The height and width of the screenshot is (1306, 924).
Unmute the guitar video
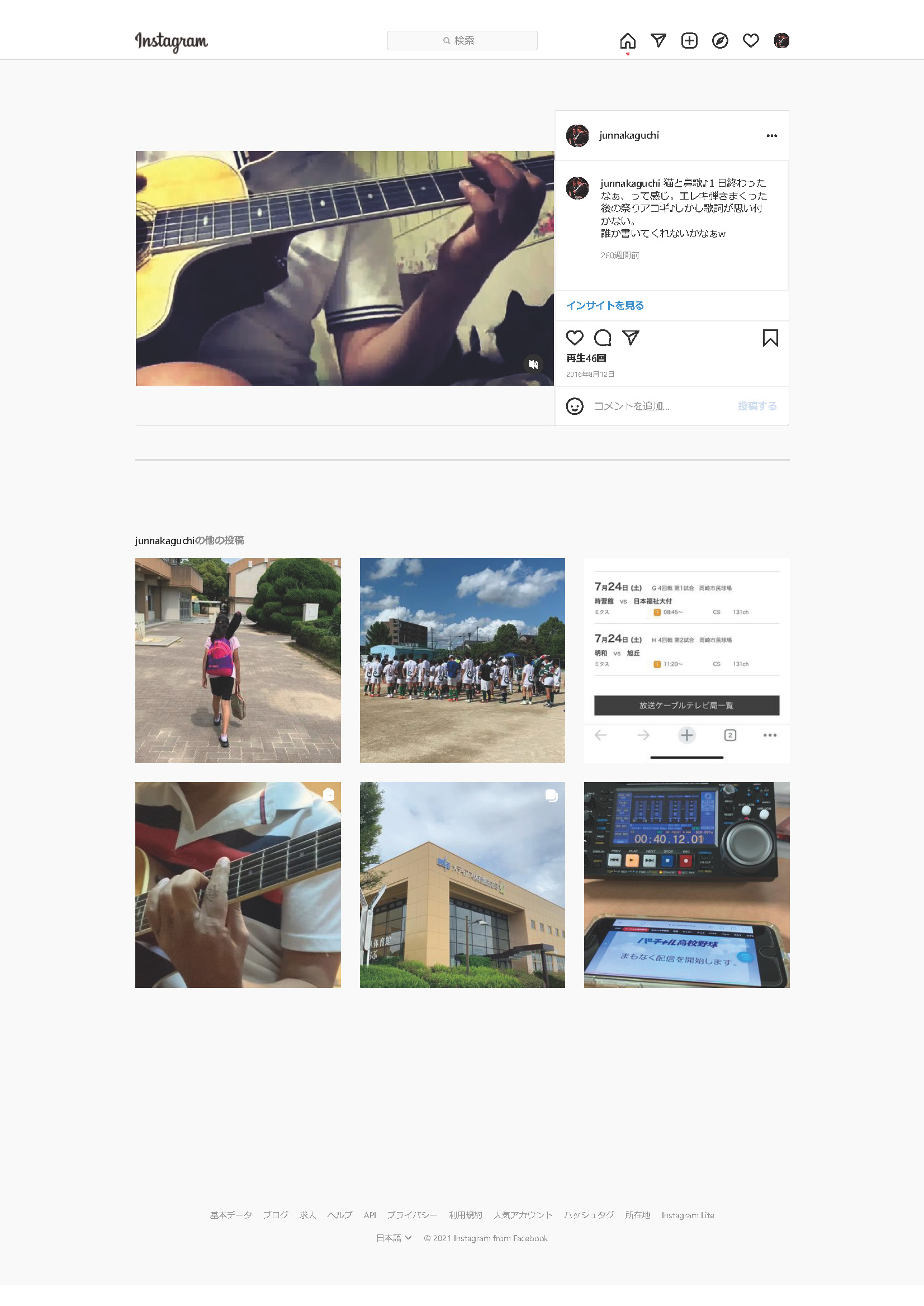click(x=533, y=364)
